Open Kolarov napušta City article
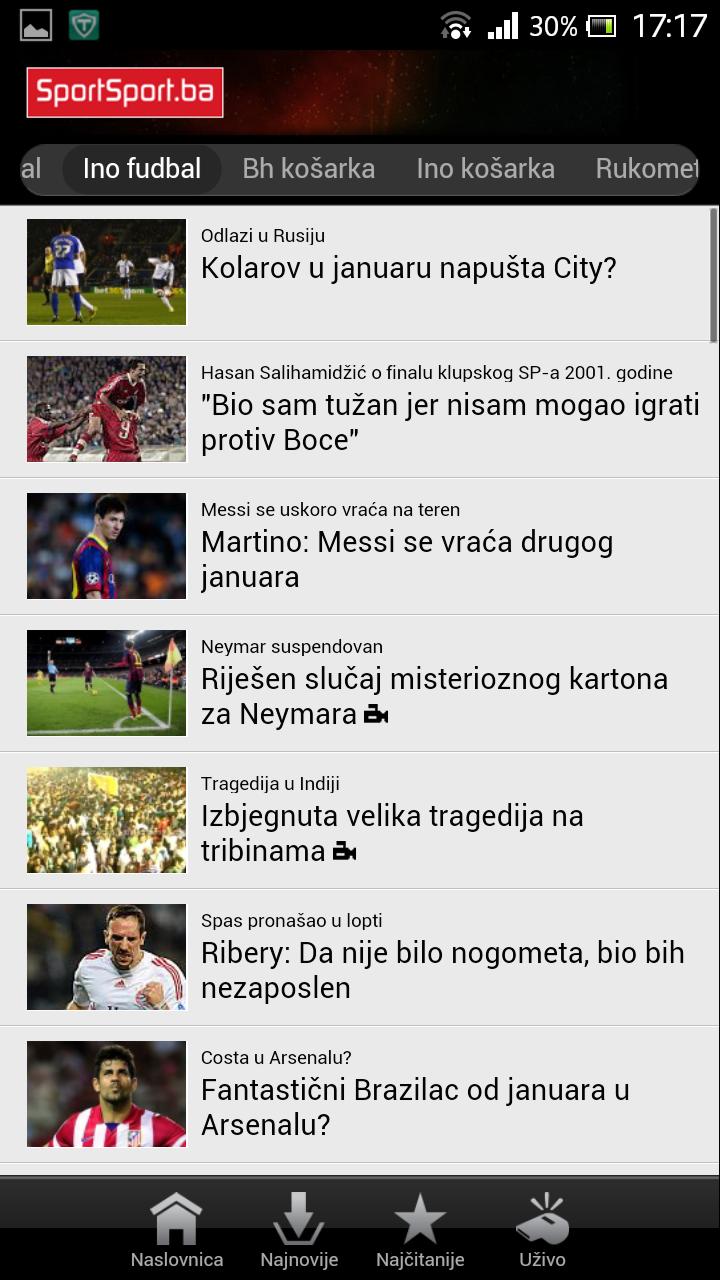Viewport: 720px width, 1280px height. coord(407,268)
